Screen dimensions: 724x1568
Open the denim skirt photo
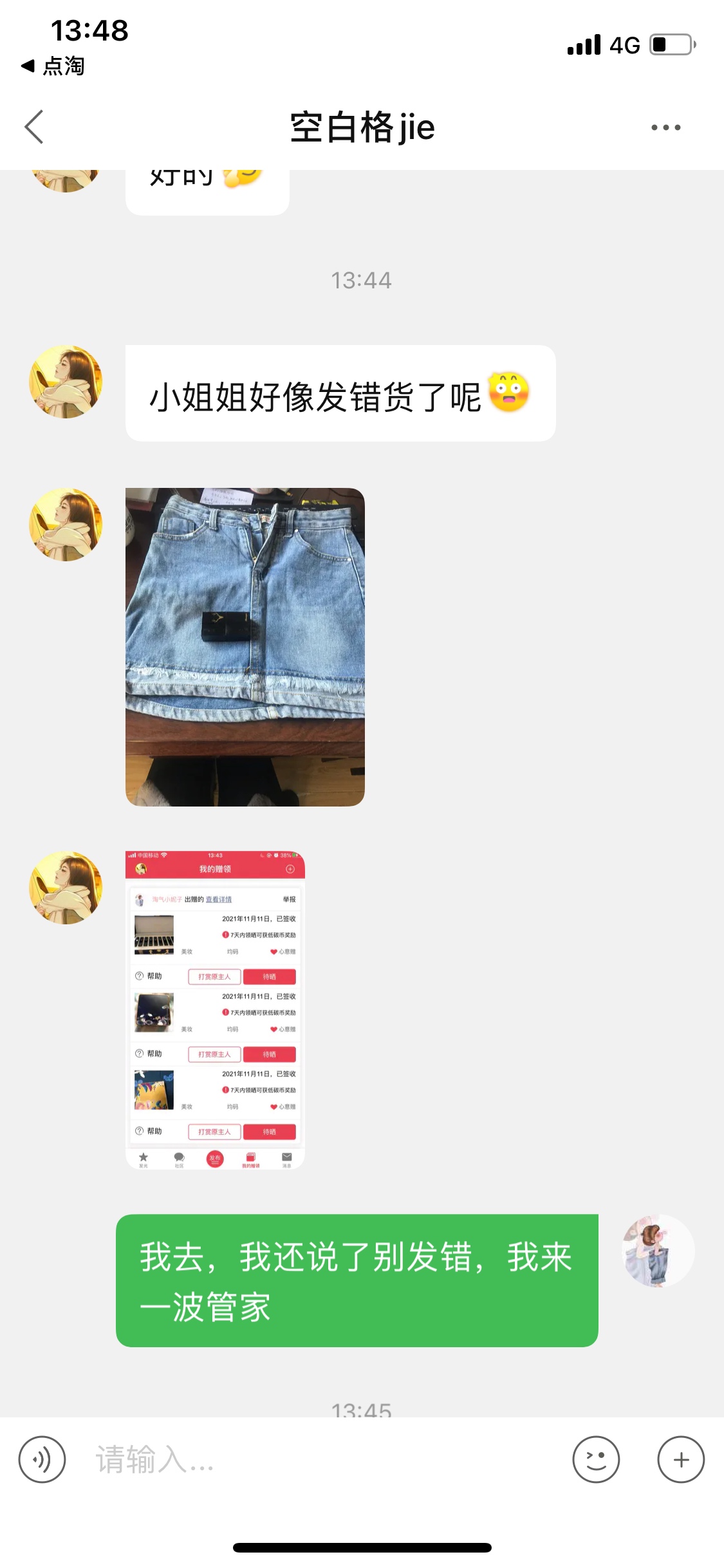click(x=245, y=647)
